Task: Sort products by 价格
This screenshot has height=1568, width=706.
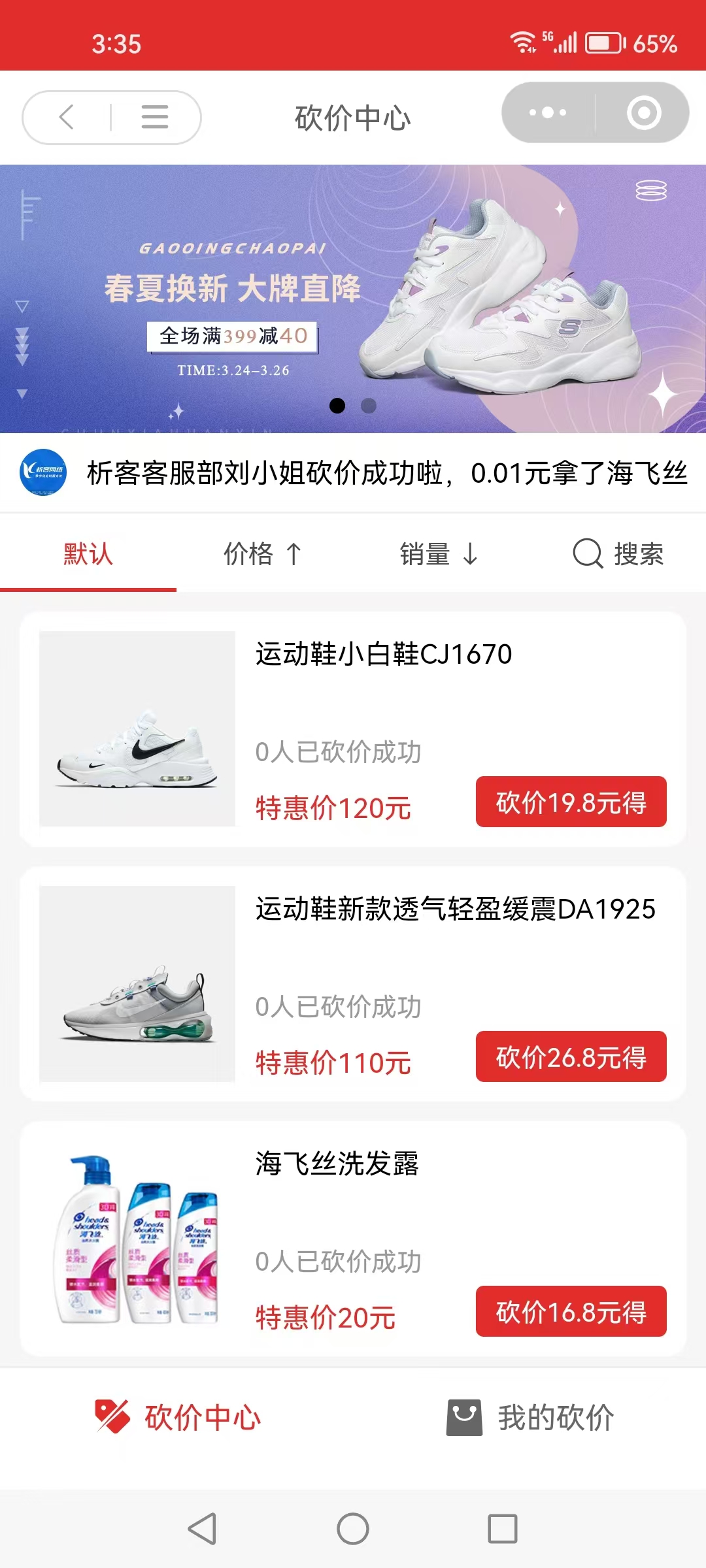Action: (x=262, y=554)
